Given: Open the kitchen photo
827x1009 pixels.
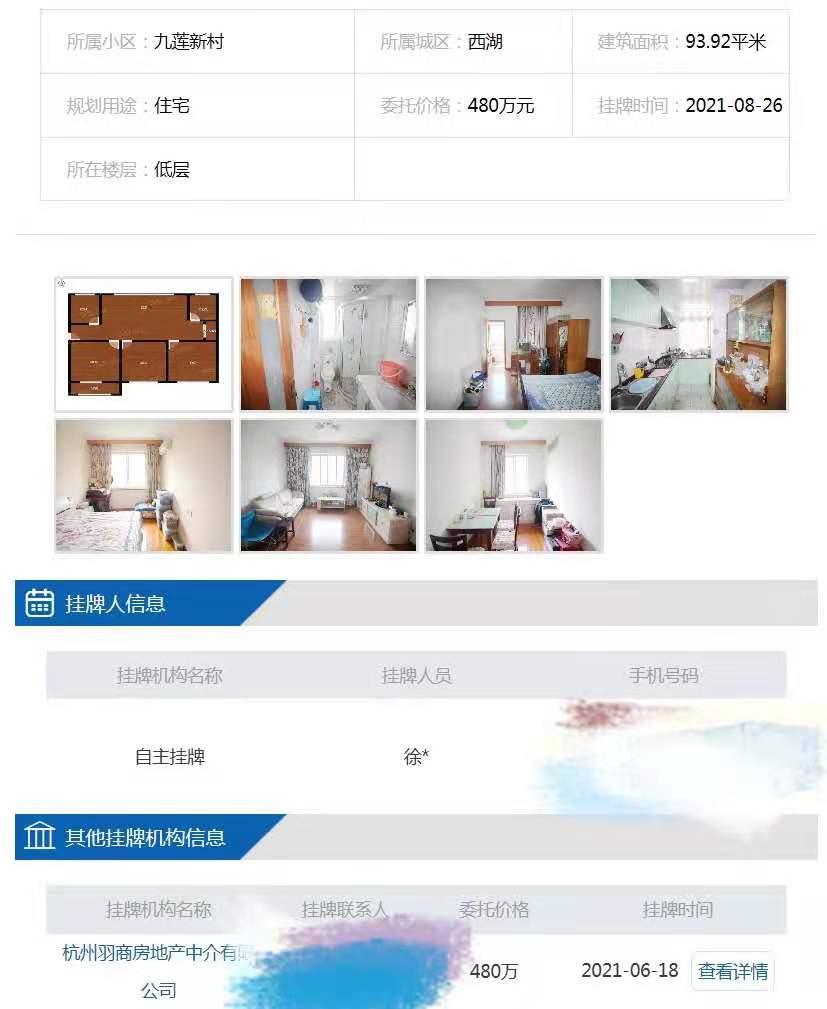Looking at the screenshot, I should coord(698,344).
